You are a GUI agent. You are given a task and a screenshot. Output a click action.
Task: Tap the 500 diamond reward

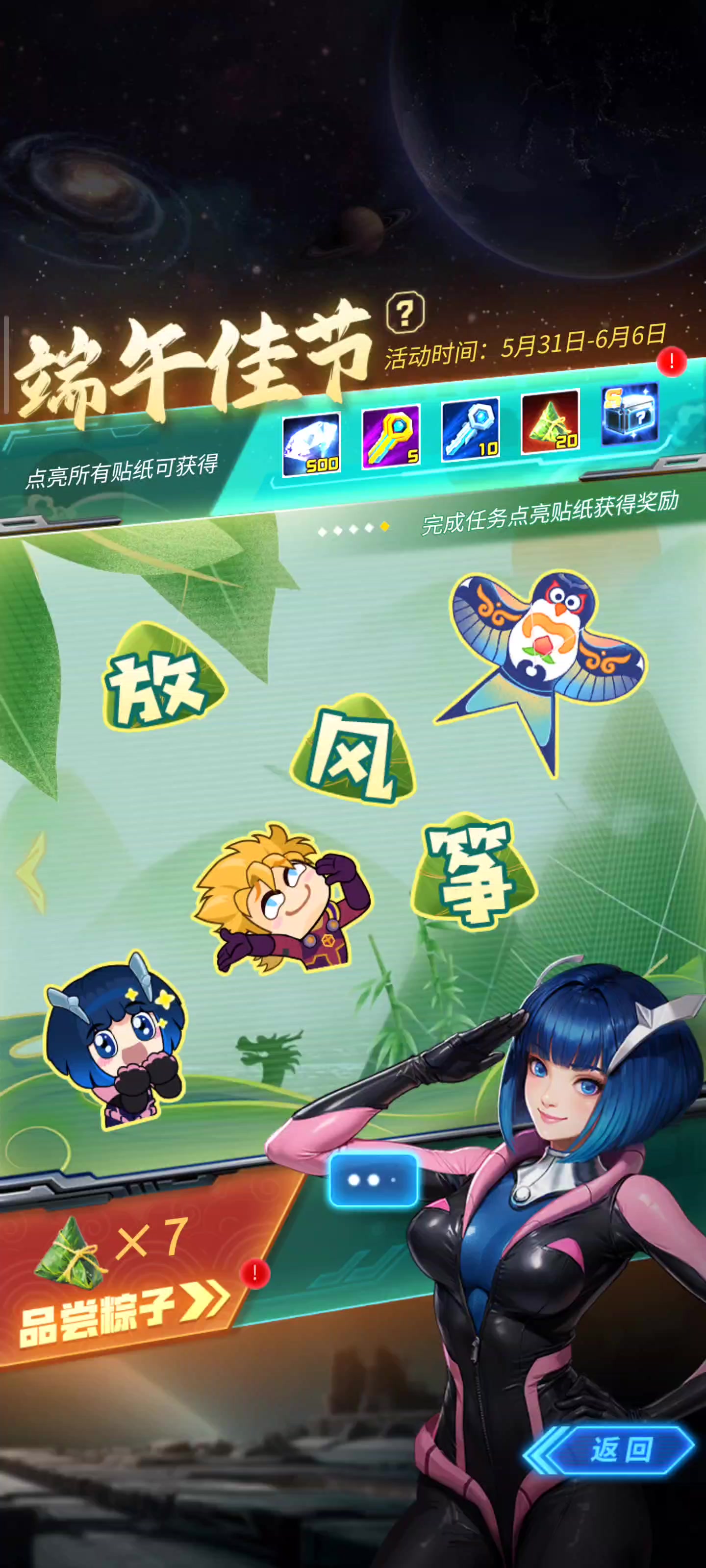[x=311, y=444]
